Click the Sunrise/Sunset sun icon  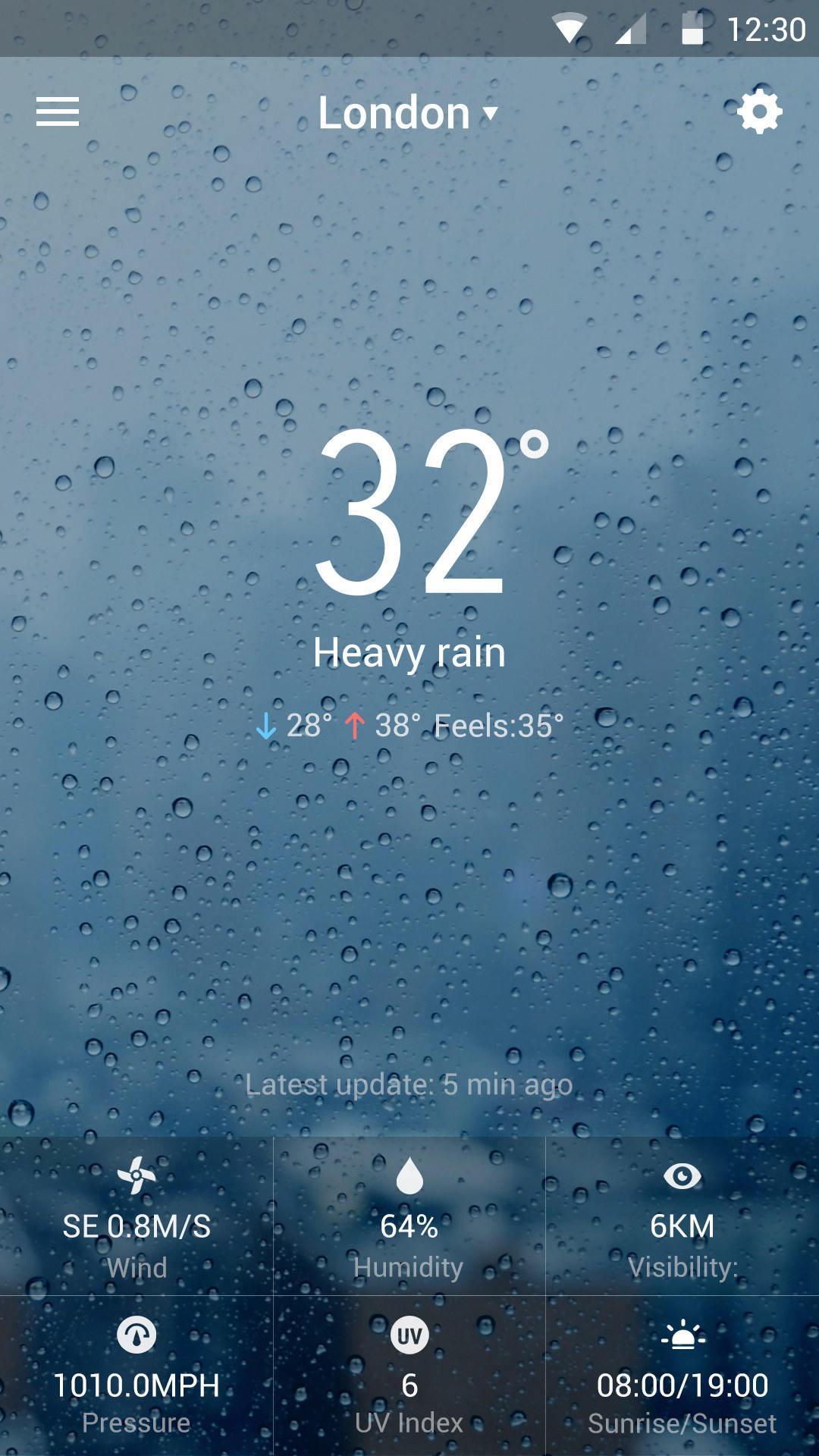click(x=682, y=1337)
